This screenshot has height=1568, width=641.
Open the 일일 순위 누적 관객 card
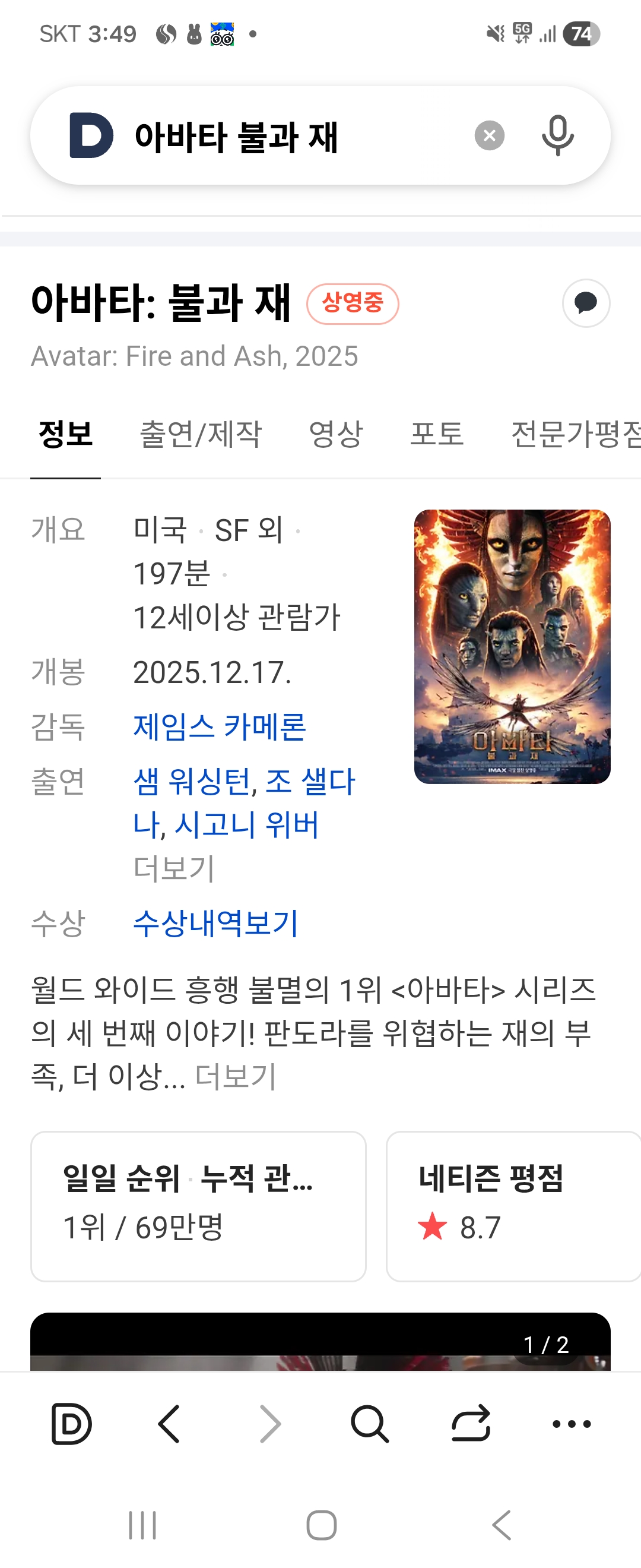[198, 1206]
